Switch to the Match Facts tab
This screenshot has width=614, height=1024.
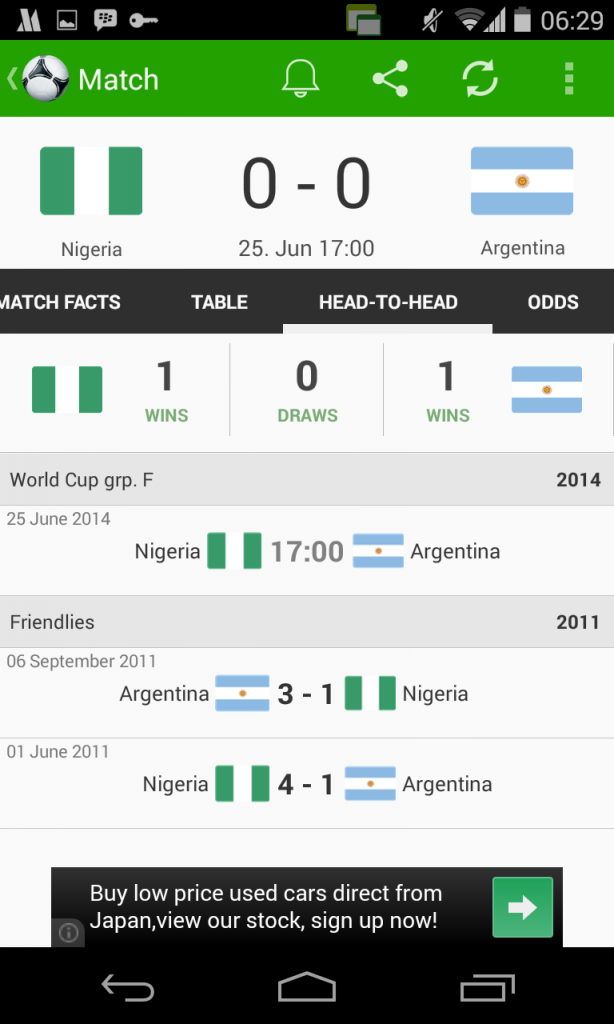[61, 302]
